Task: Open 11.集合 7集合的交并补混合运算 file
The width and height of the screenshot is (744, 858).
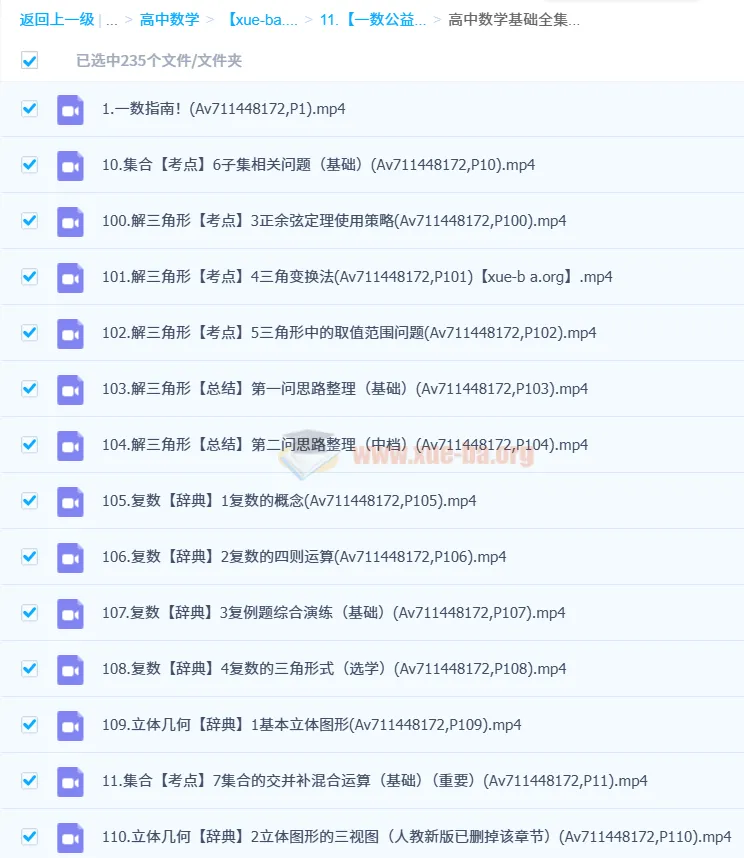Action: point(374,781)
